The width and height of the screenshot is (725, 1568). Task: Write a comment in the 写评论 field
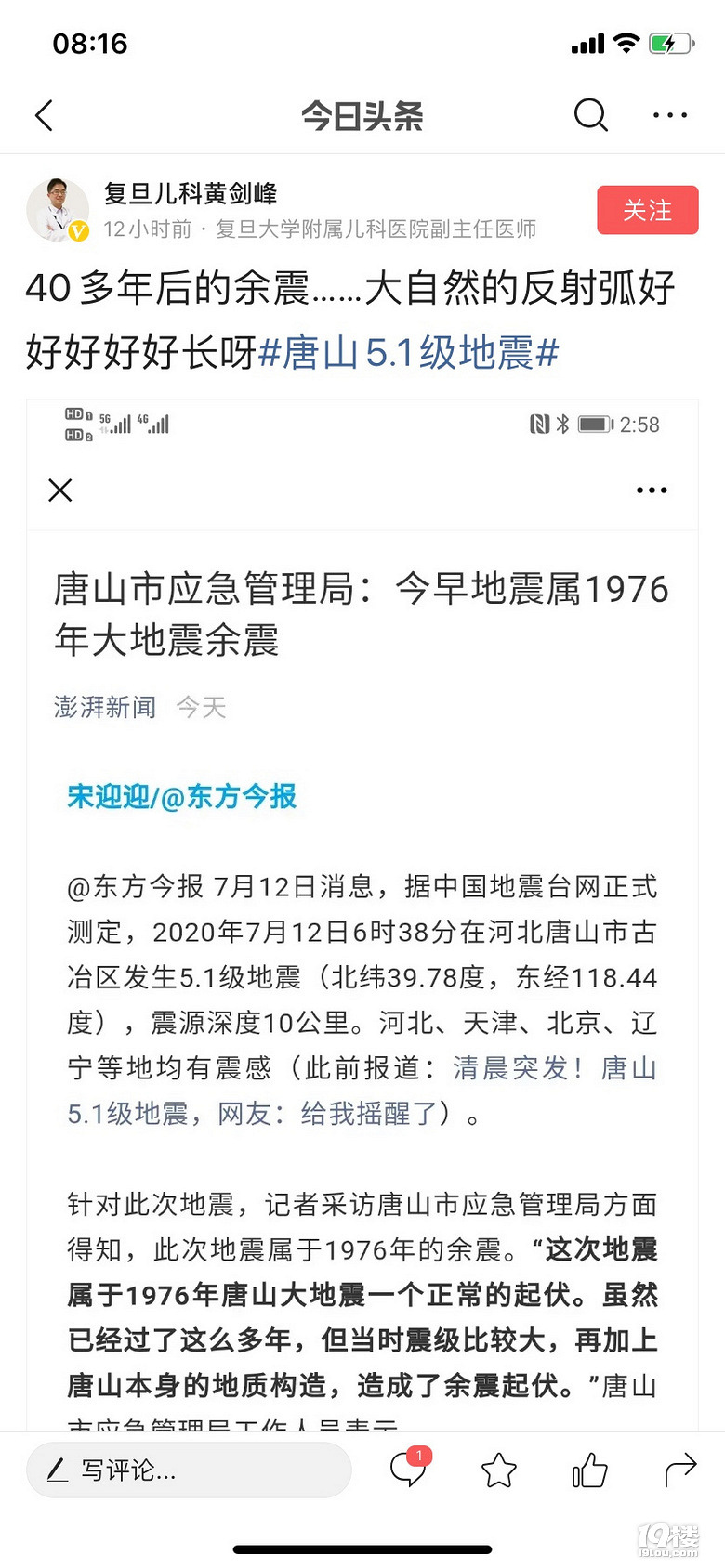click(189, 1470)
